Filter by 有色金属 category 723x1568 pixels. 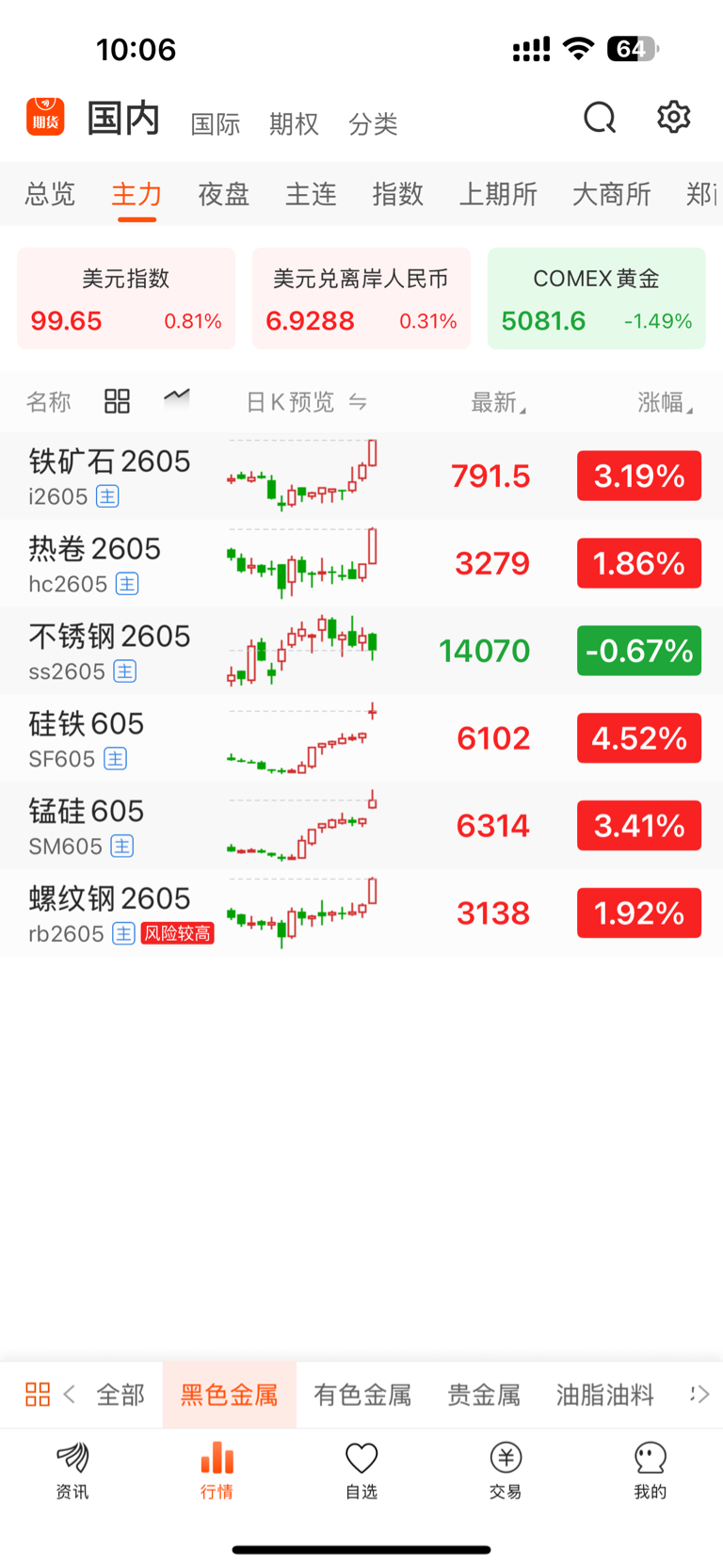click(362, 1395)
